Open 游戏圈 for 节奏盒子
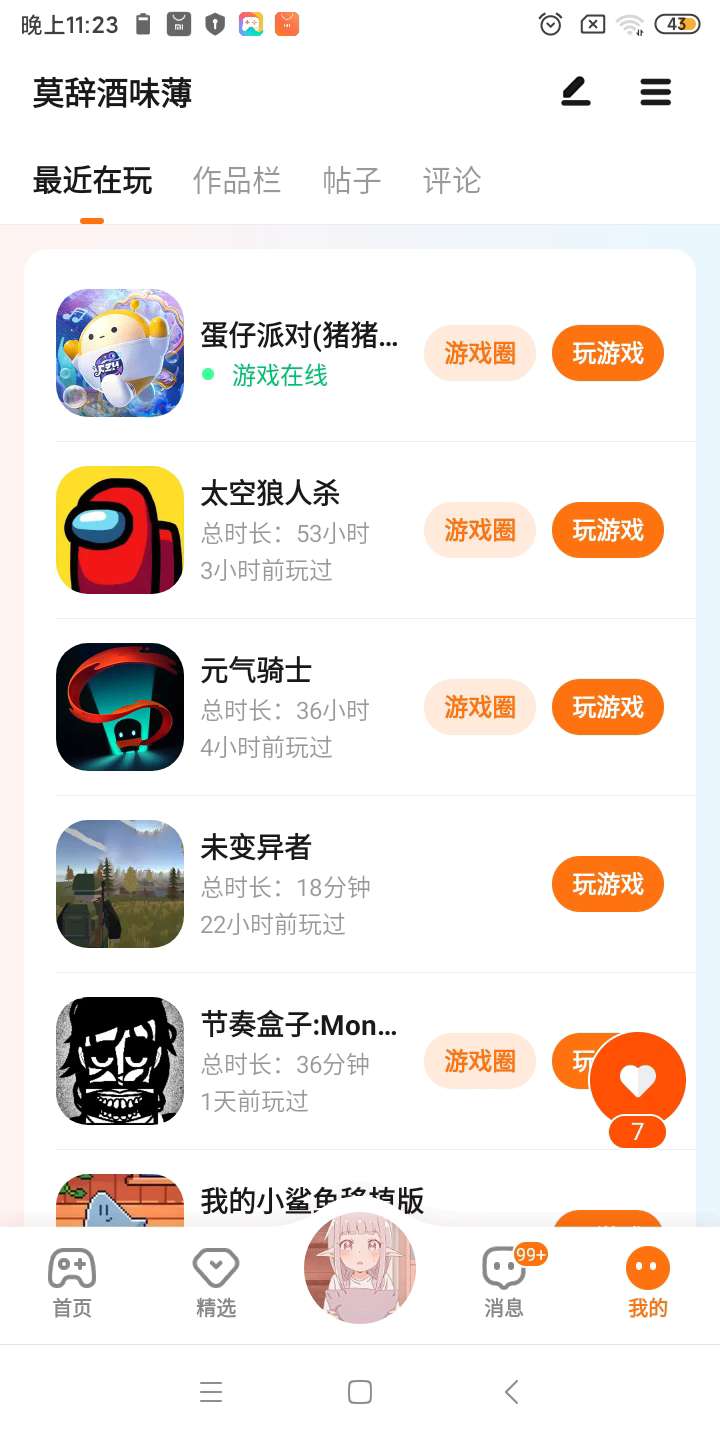This screenshot has width=720, height=1440. click(x=480, y=1061)
